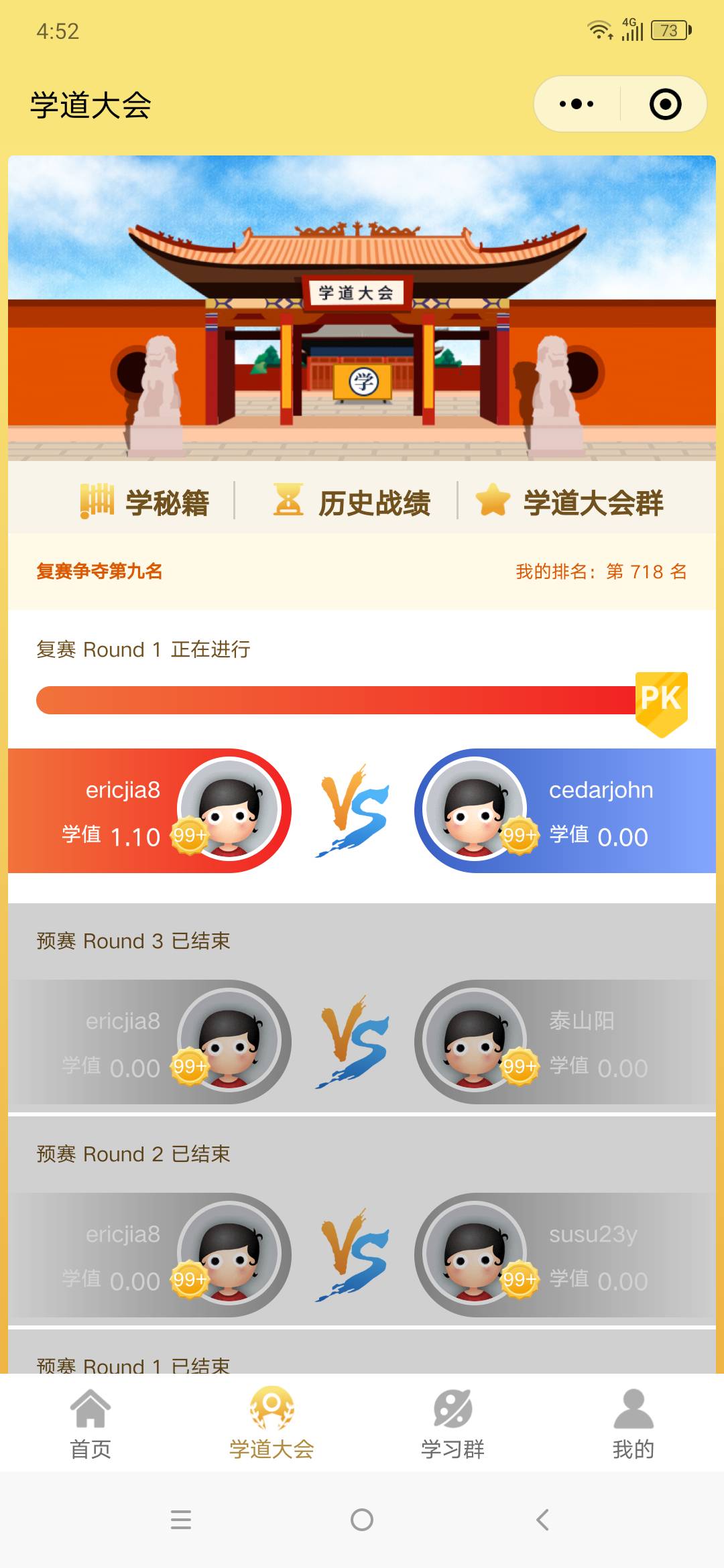Open the ericjia8 vs cedarjohn match card
Image resolution: width=724 pixels, height=1568 pixels.
362,811
